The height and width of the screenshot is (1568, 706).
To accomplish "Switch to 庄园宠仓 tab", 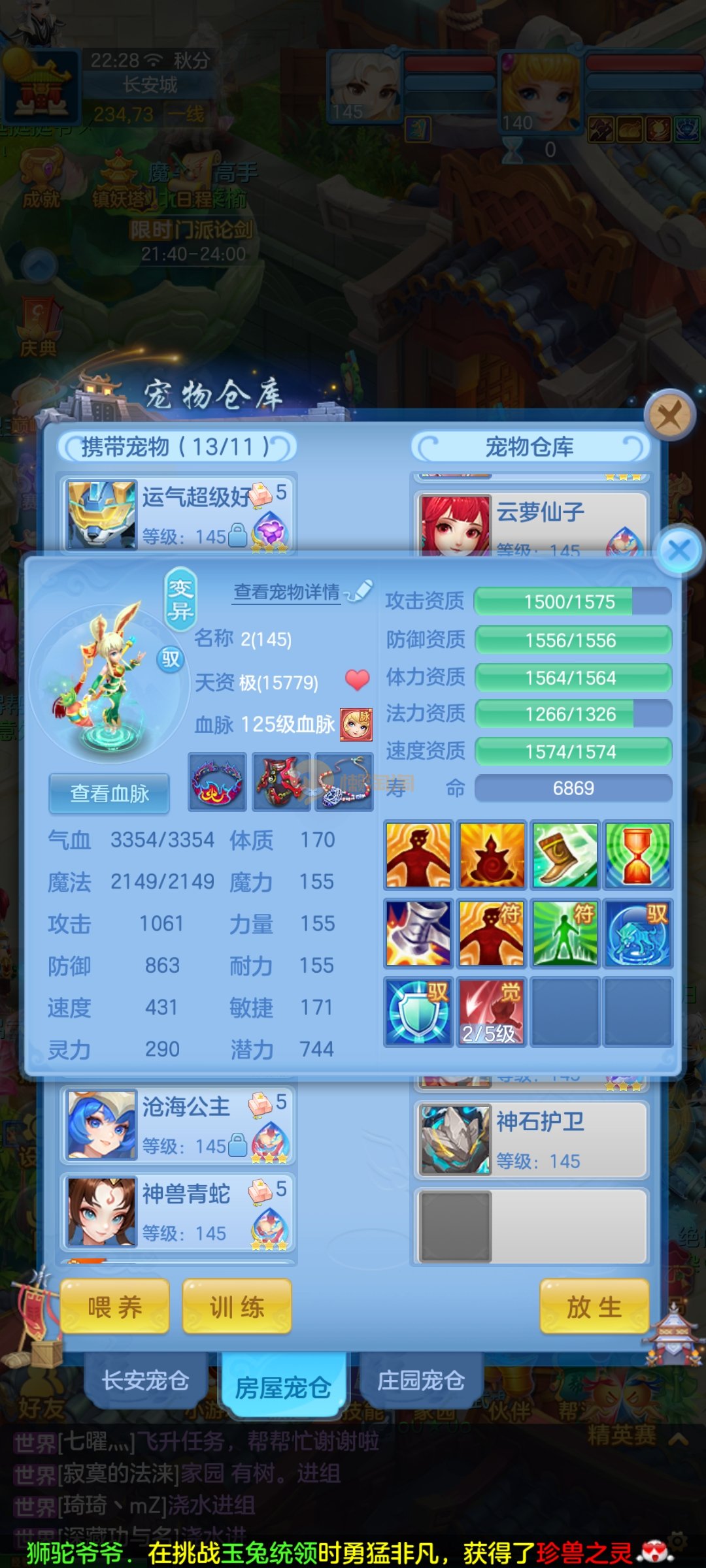I will (421, 1380).
